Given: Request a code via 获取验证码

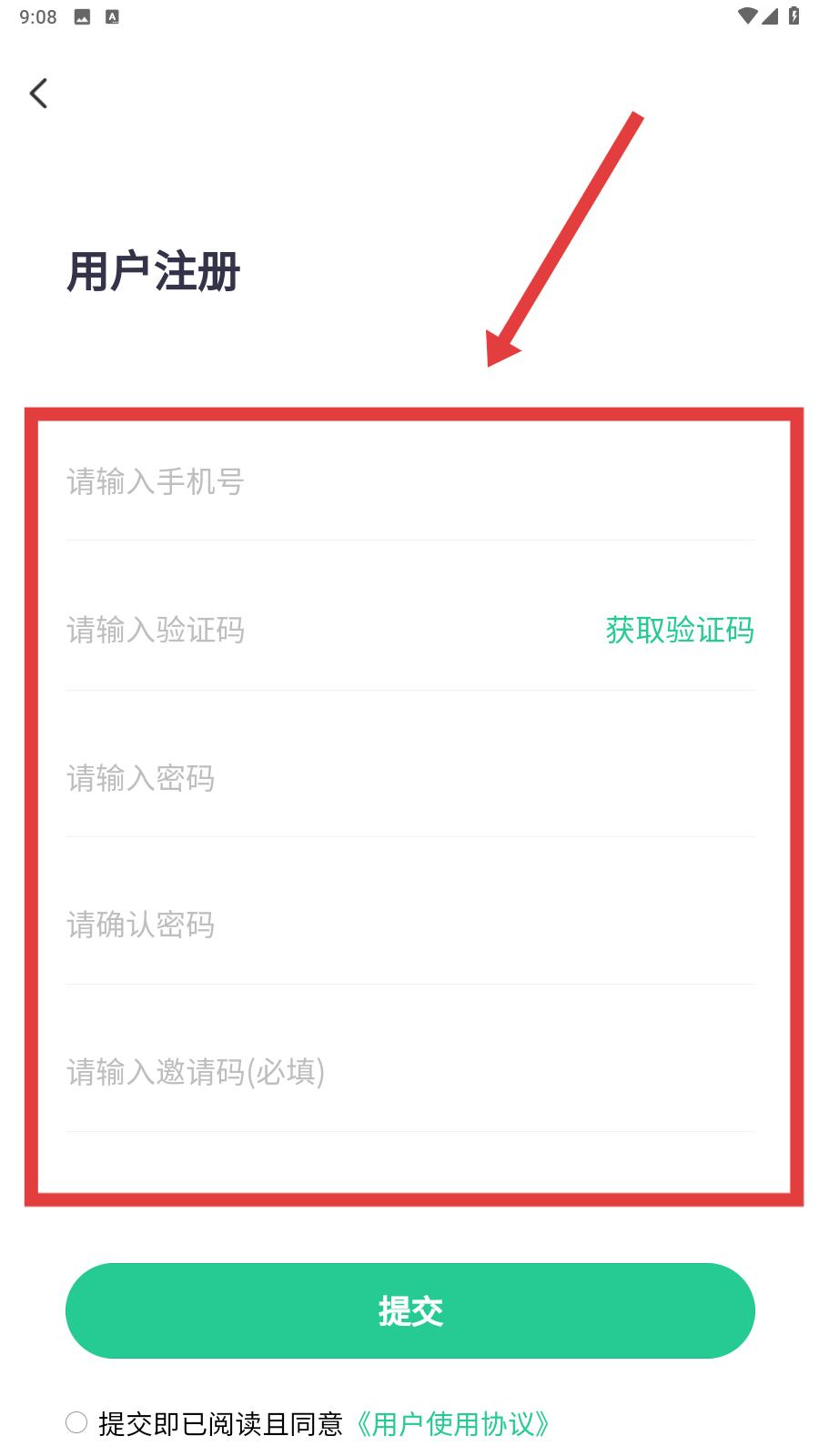Looking at the screenshot, I should (680, 630).
